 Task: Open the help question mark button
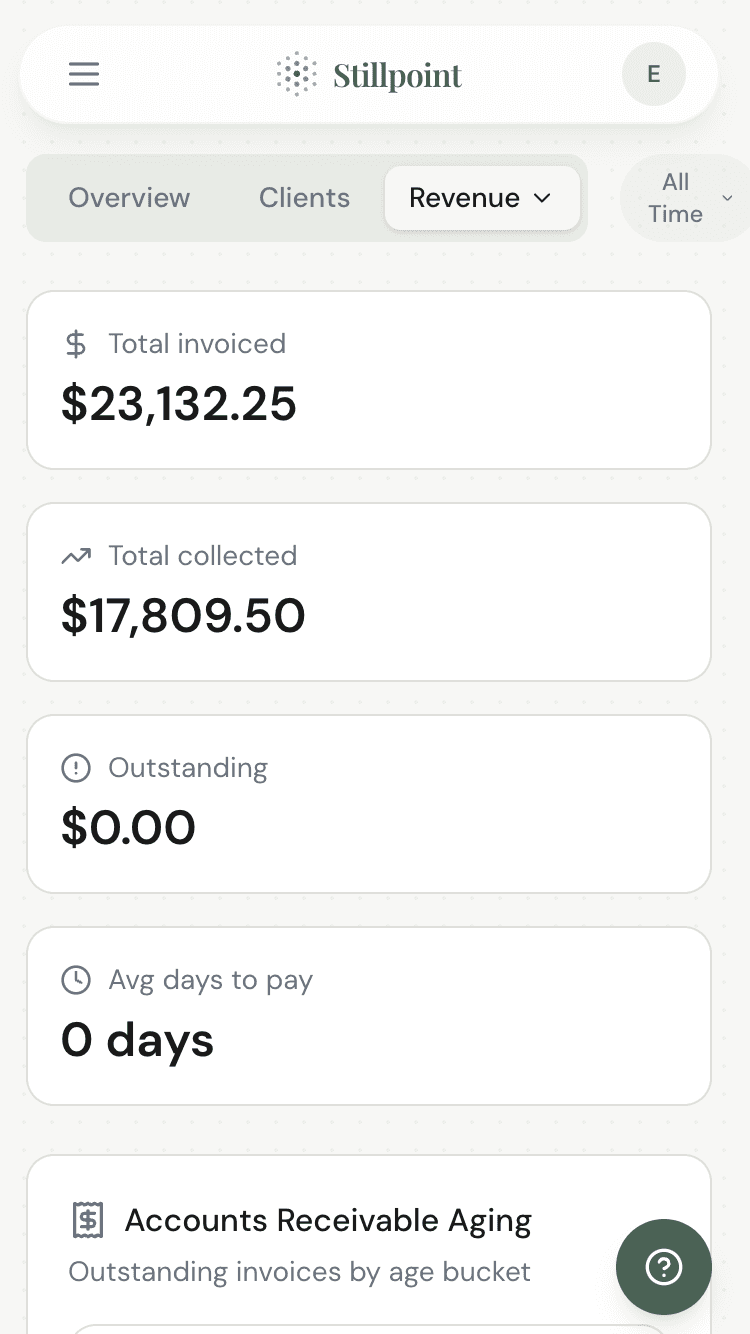pos(663,1267)
